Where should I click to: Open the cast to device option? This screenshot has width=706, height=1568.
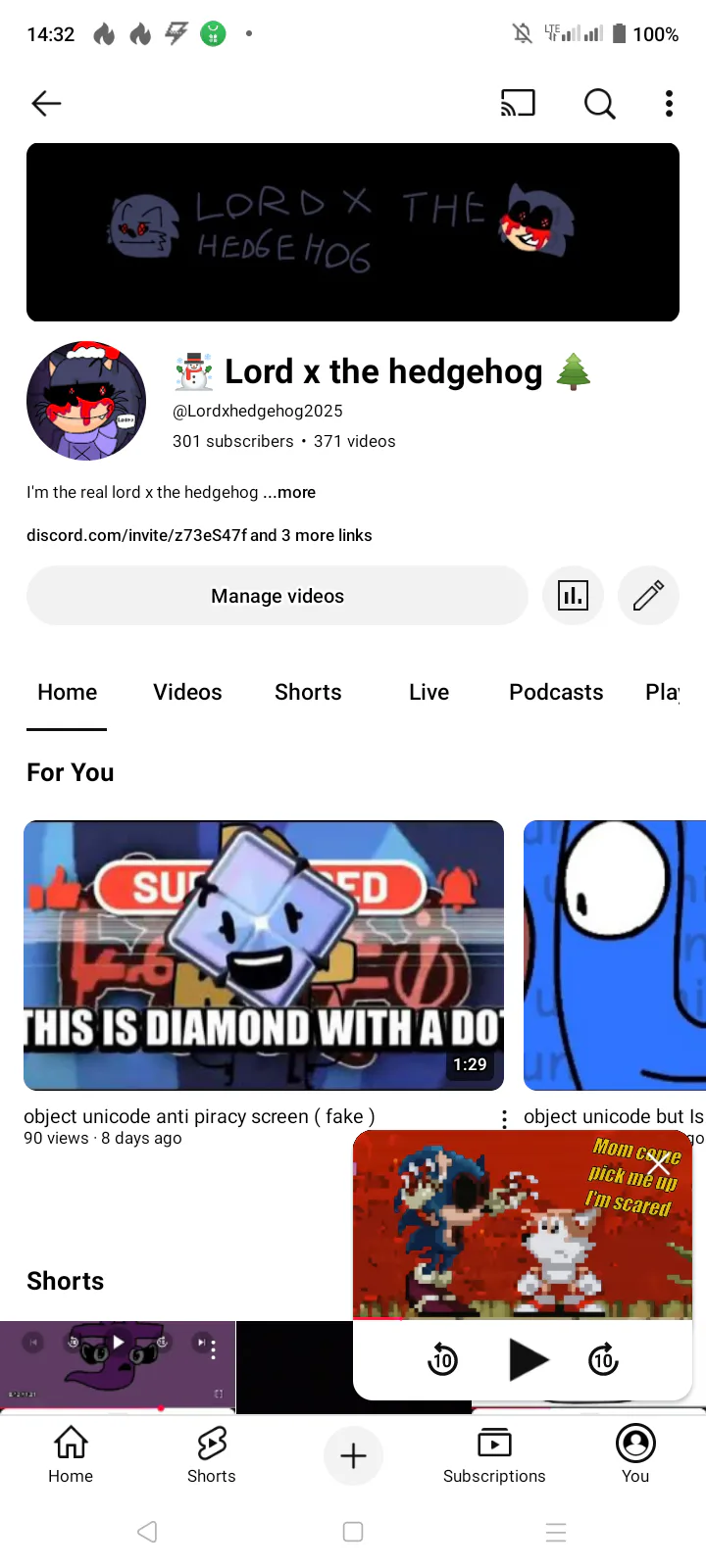518,103
